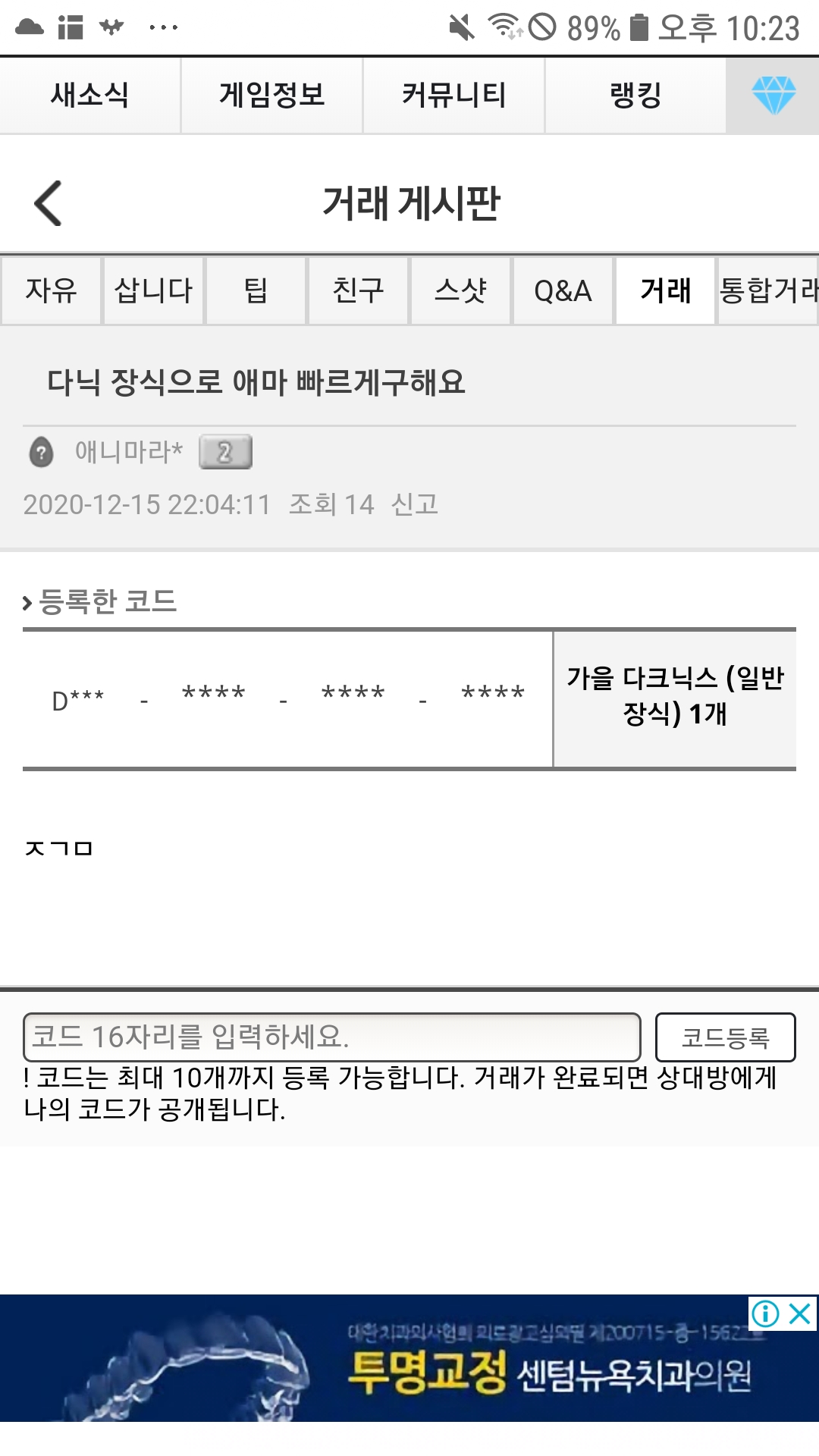The image size is (819, 1456).
Task: Switch to the 삽니다 board tab
Action: (153, 290)
